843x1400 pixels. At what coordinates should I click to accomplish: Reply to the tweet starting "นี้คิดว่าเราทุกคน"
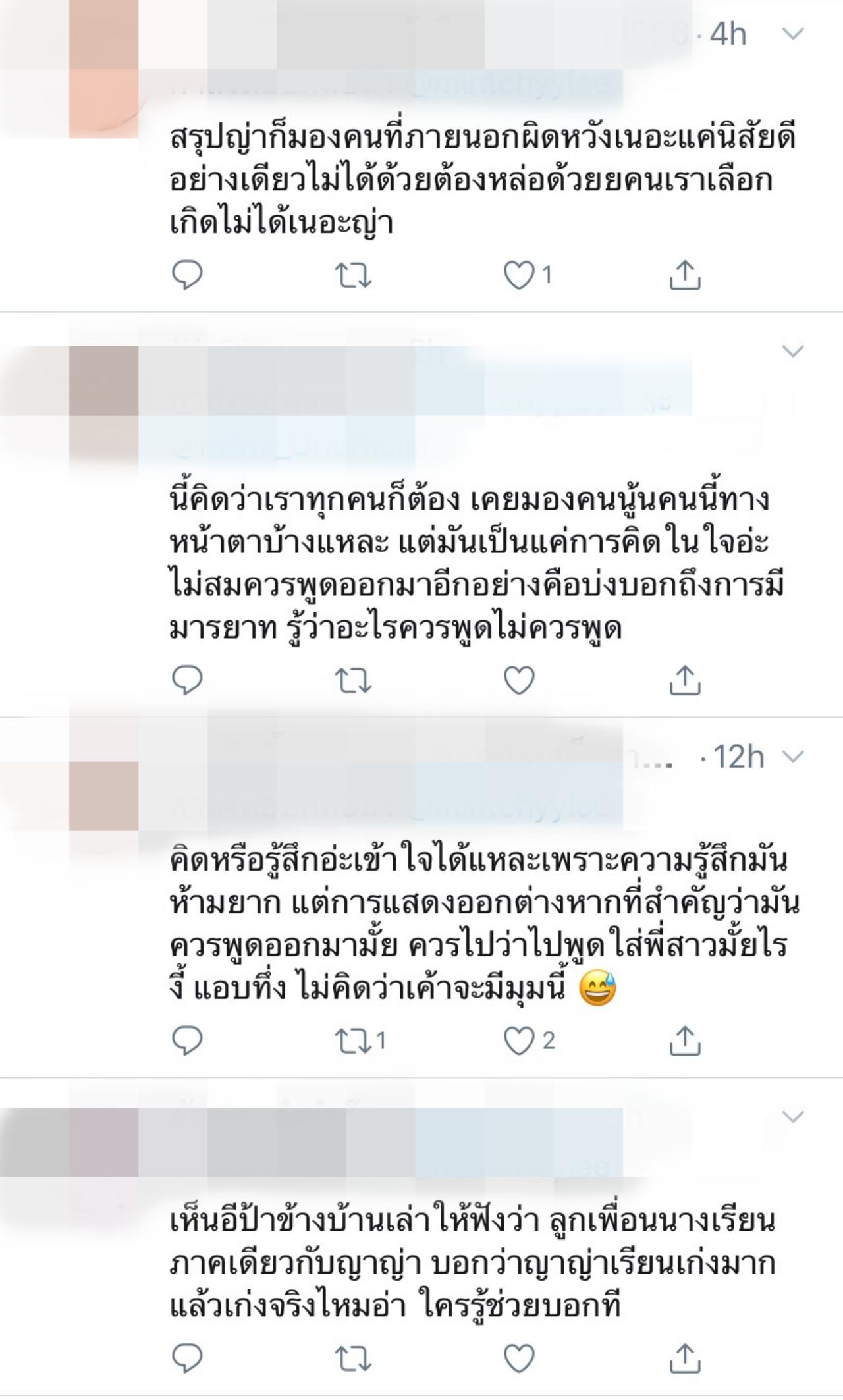[x=186, y=680]
